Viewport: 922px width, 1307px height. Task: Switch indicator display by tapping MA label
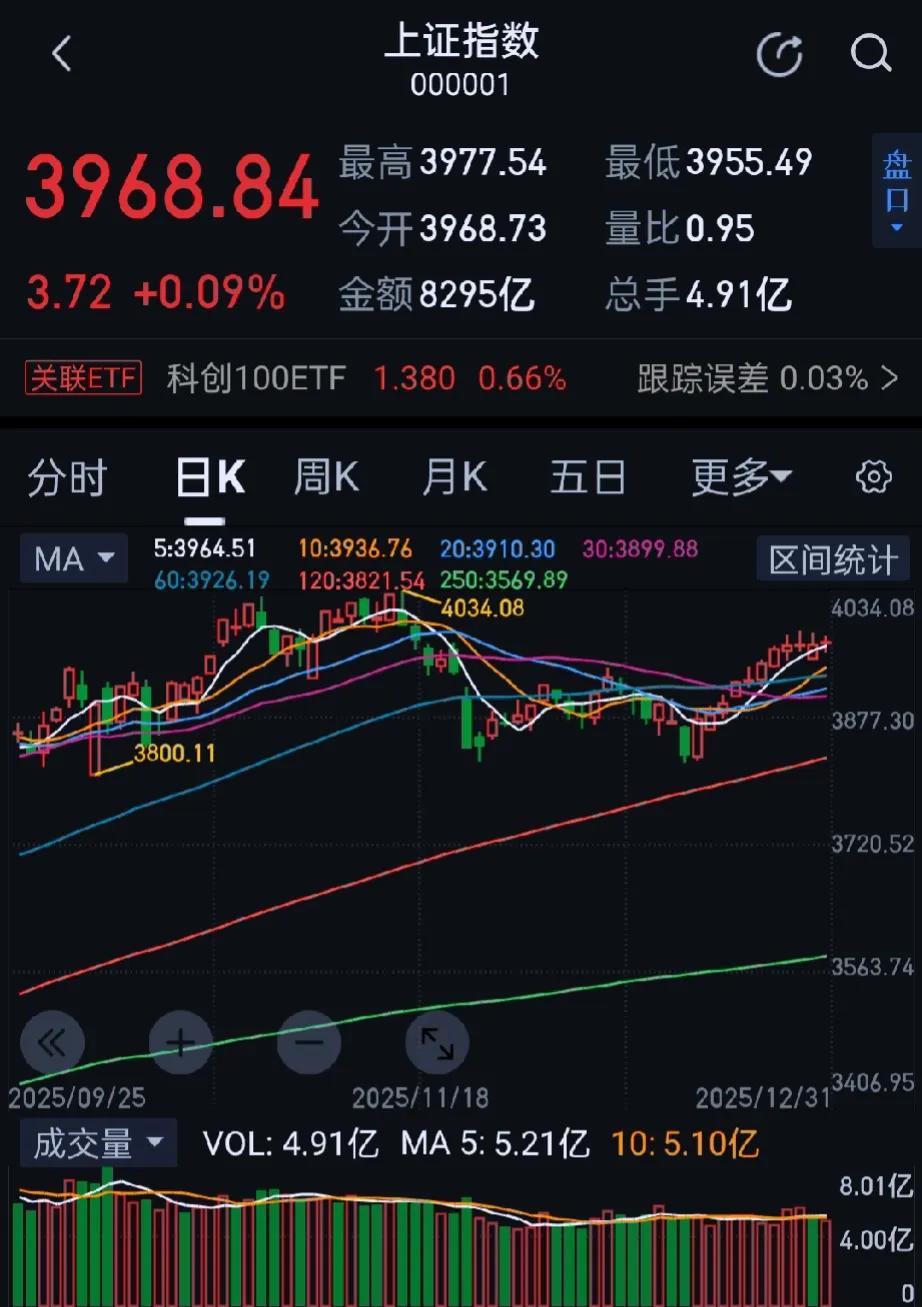[x=60, y=559]
